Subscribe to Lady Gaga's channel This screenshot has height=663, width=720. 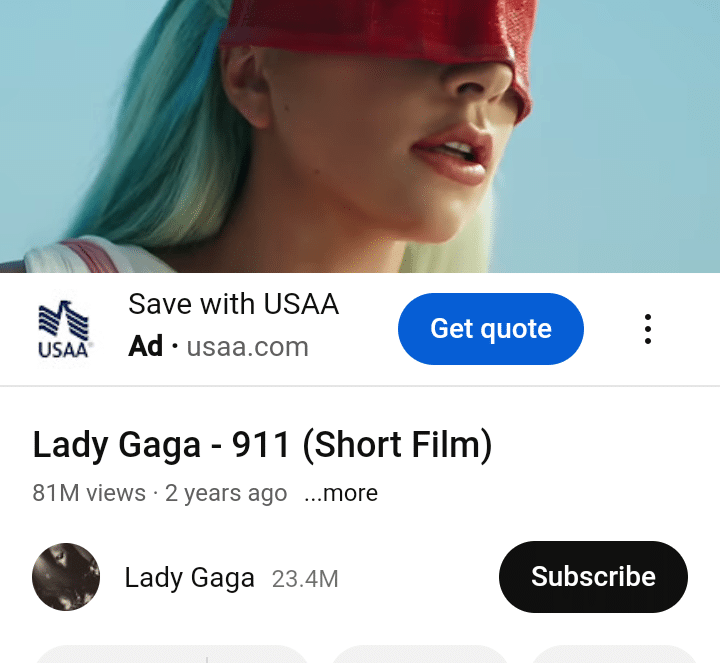pyautogui.click(x=593, y=577)
